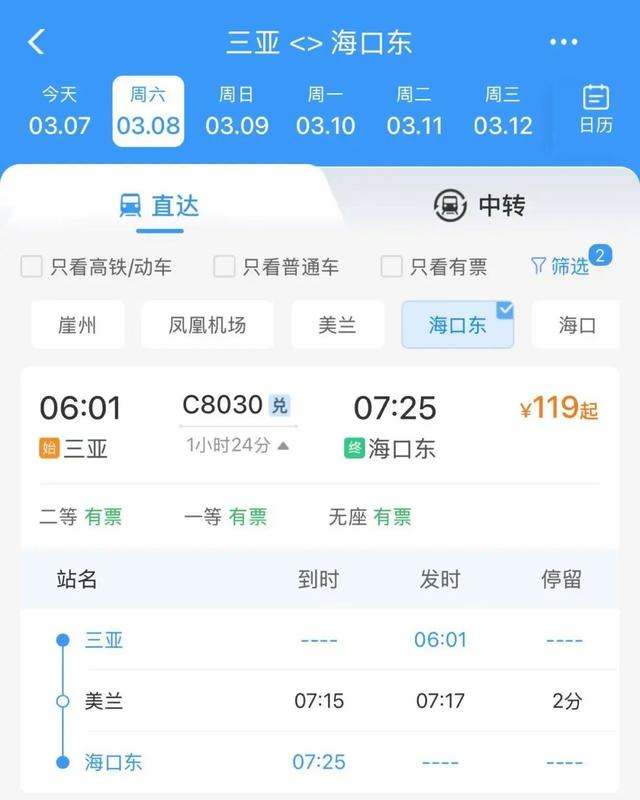
Task: Go back using the top arrow
Action: [36, 43]
